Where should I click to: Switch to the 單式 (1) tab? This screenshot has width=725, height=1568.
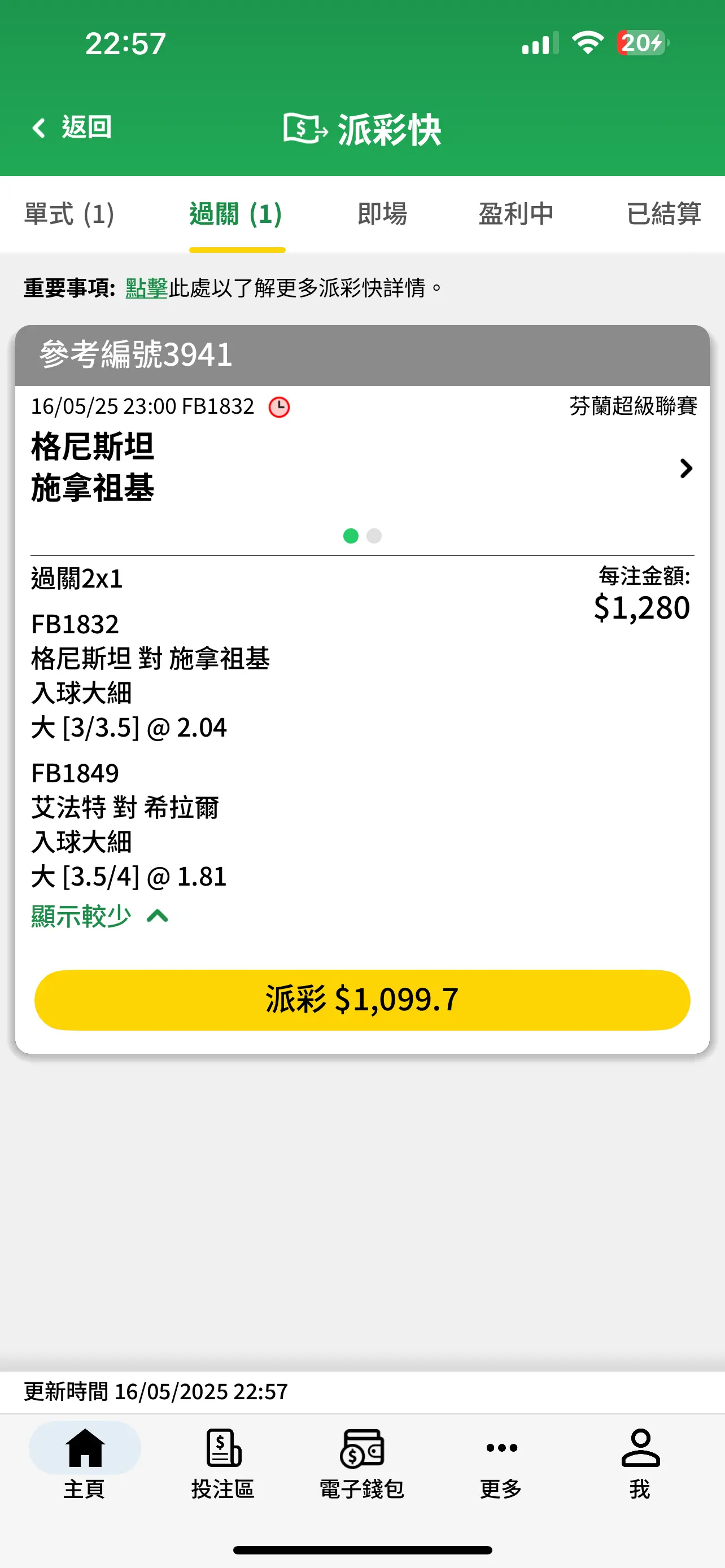69,214
